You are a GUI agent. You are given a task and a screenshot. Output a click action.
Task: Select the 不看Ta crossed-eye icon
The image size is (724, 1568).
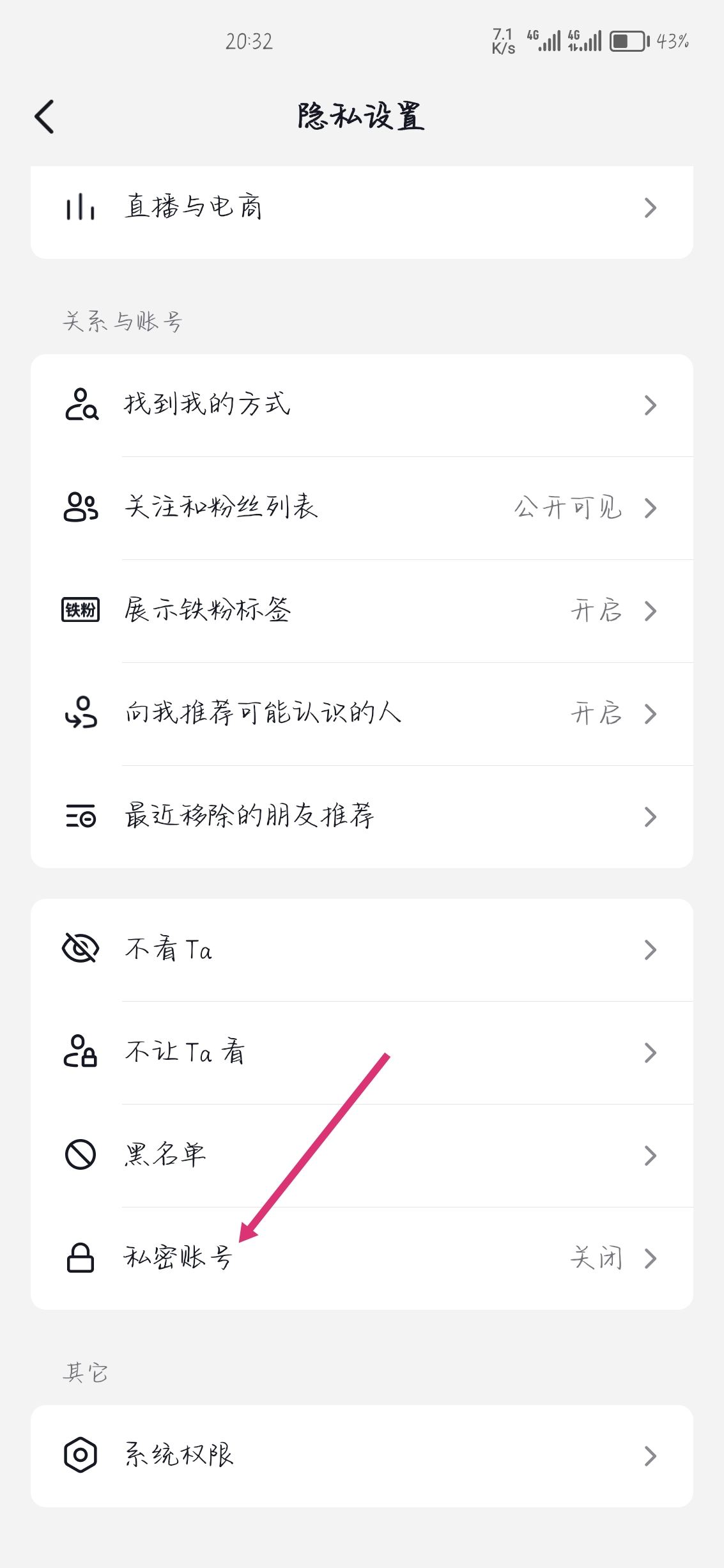[x=81, y=950]
